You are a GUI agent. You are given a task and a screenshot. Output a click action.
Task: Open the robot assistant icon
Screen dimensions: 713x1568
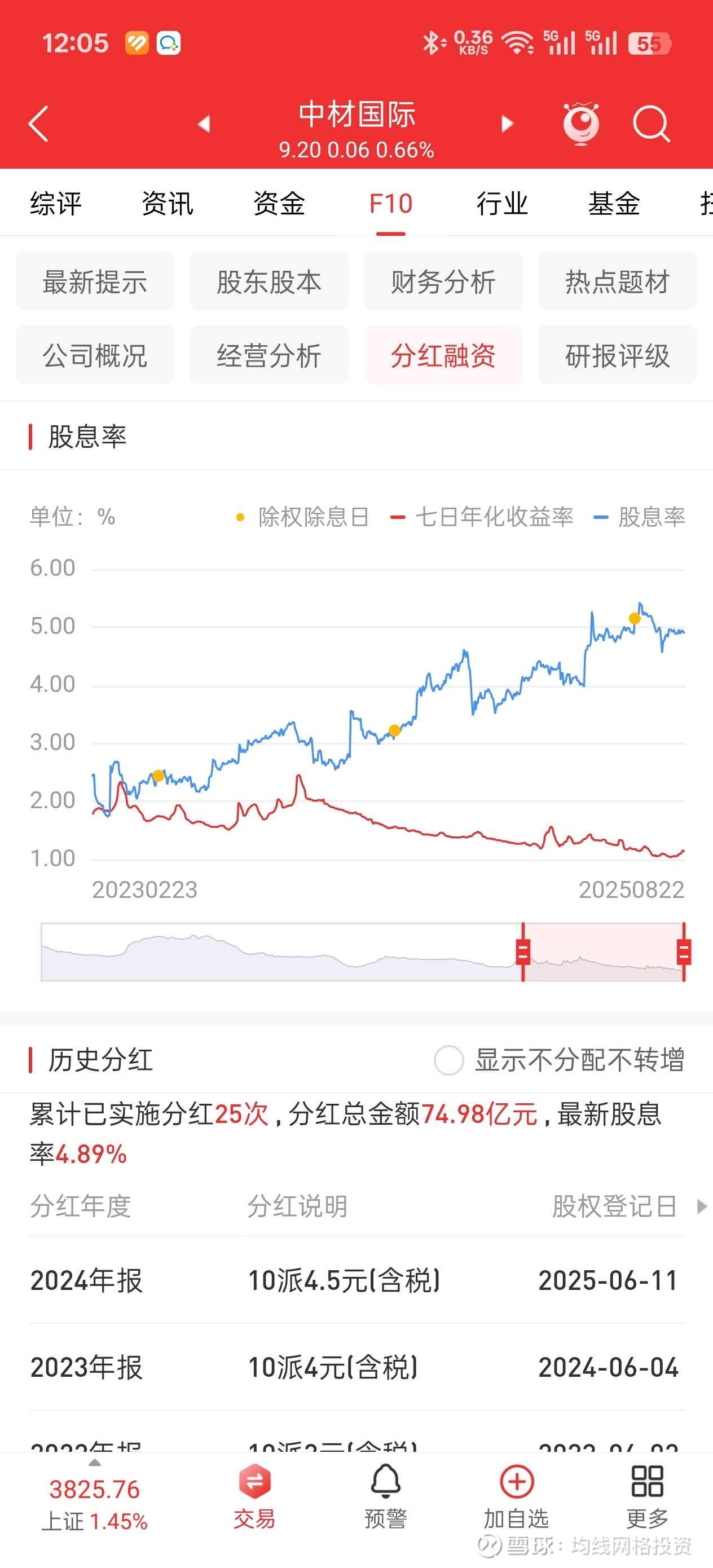[x=581, y=124]
